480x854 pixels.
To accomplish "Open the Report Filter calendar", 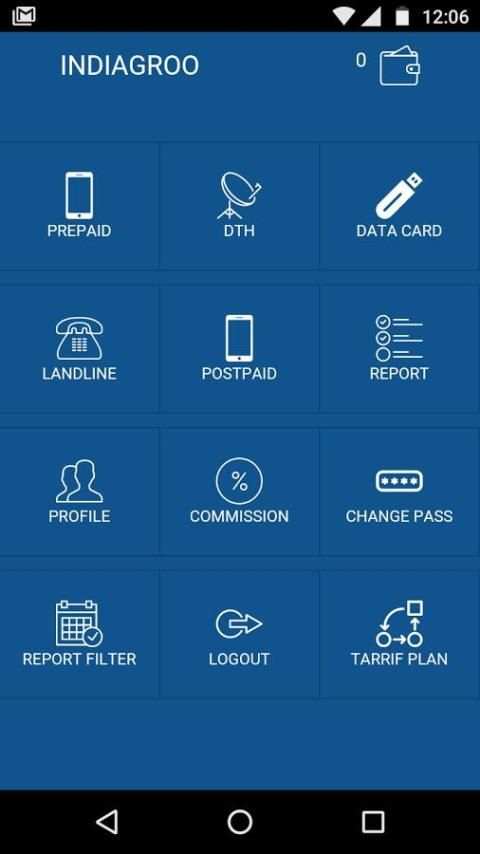I will (x=79, y=634).
